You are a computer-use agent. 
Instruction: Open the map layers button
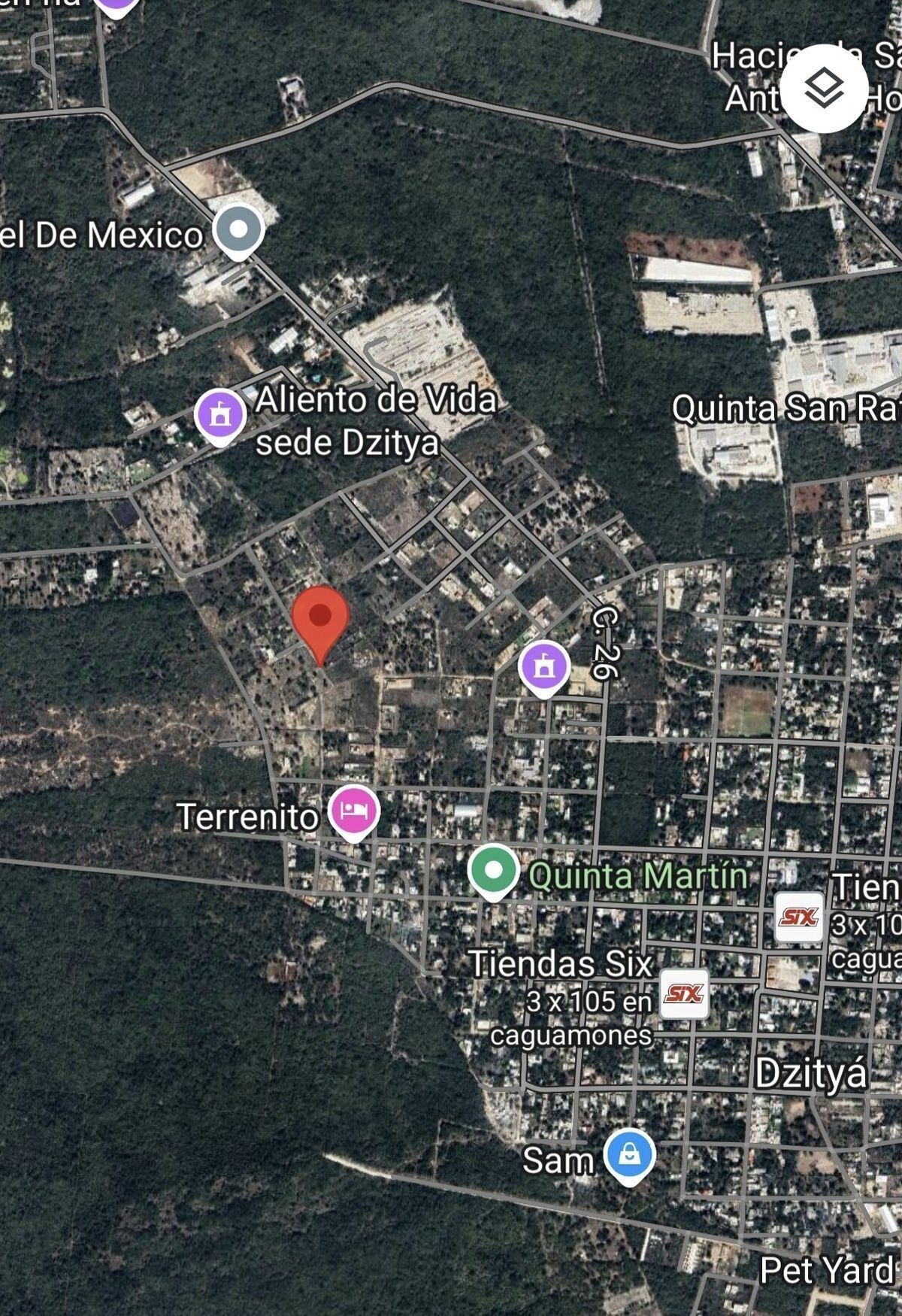click(825, 89)
